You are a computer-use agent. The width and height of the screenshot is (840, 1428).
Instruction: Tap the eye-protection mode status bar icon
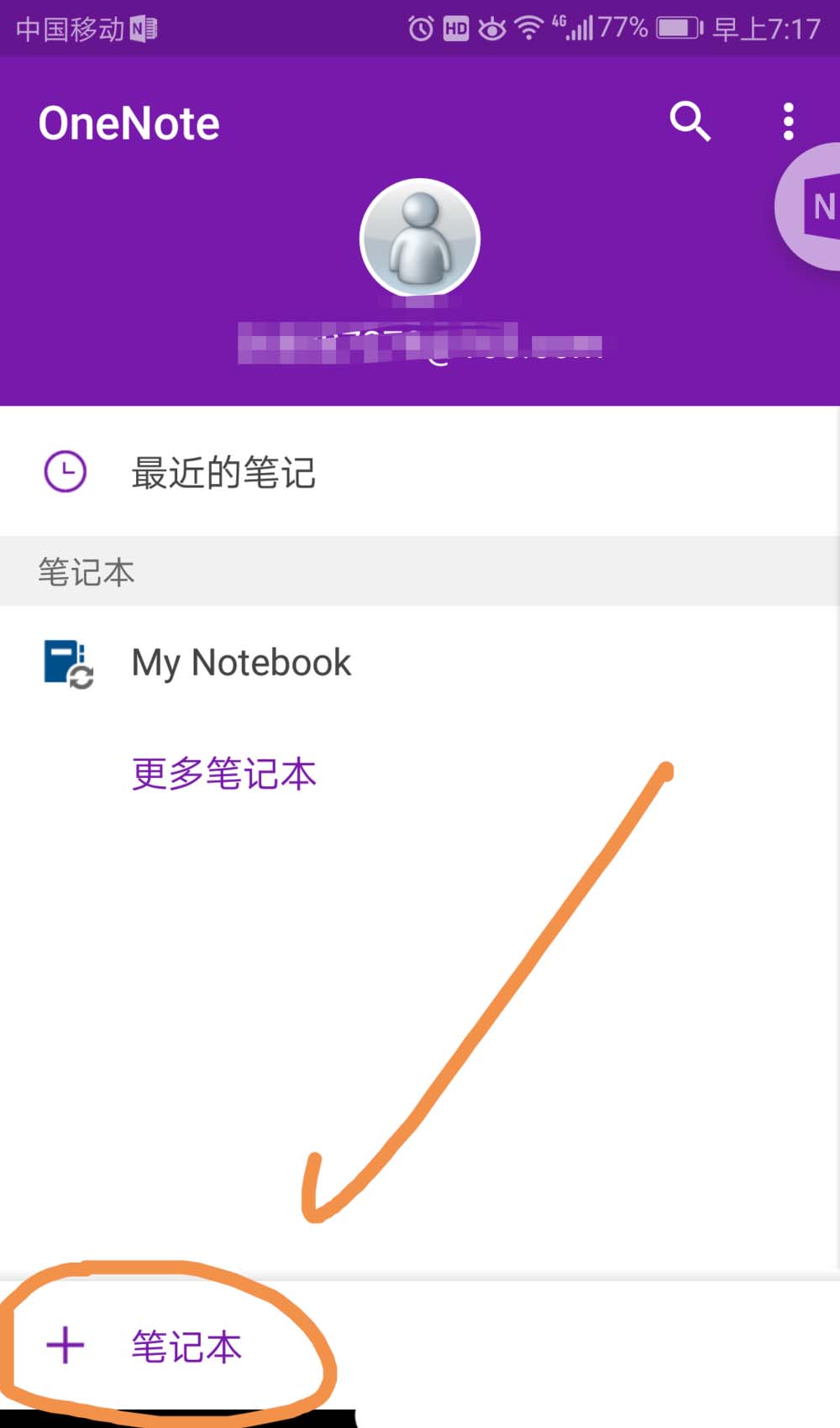click(494, 28)
